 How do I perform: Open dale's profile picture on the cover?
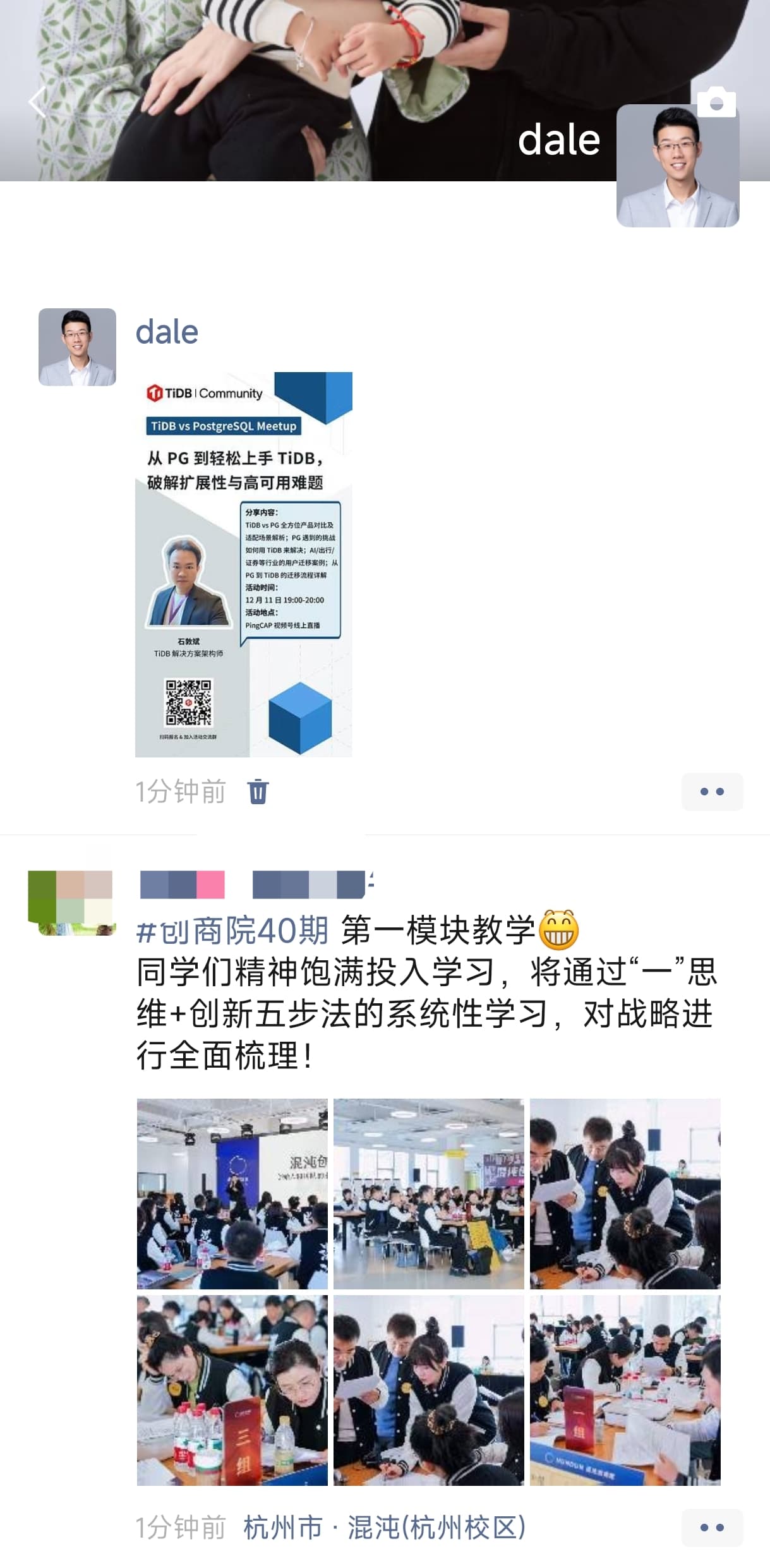click(x=677, y=166)
